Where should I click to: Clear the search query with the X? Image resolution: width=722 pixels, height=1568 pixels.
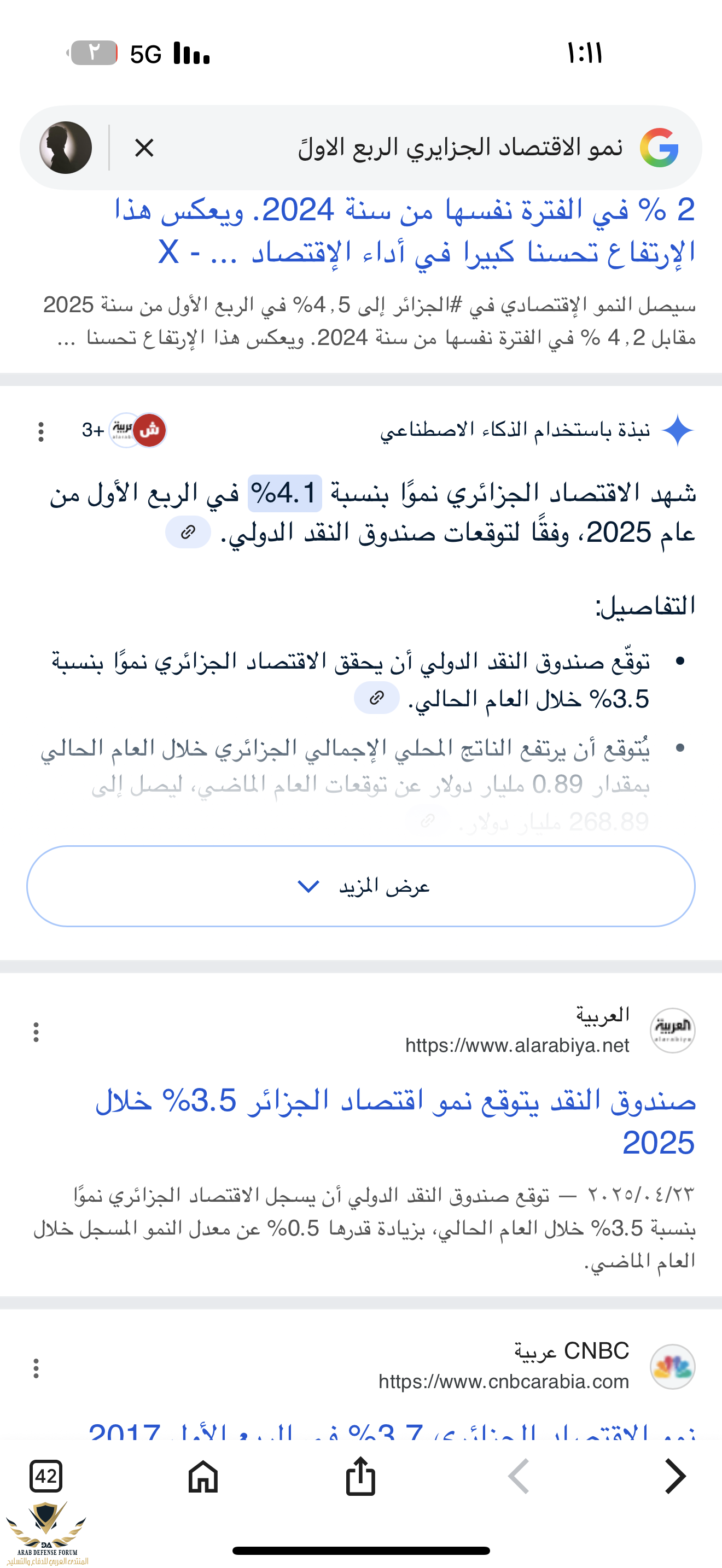pos(144,148)
